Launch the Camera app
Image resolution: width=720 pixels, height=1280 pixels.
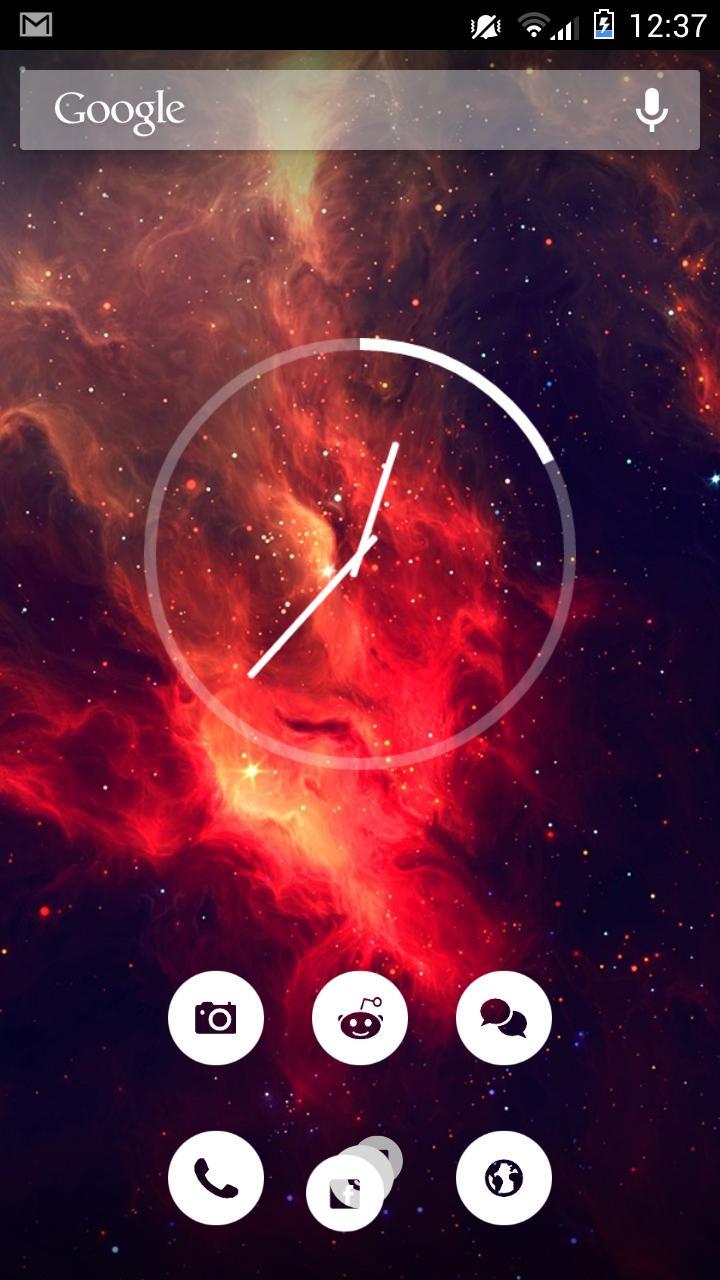coord(216,1018)
